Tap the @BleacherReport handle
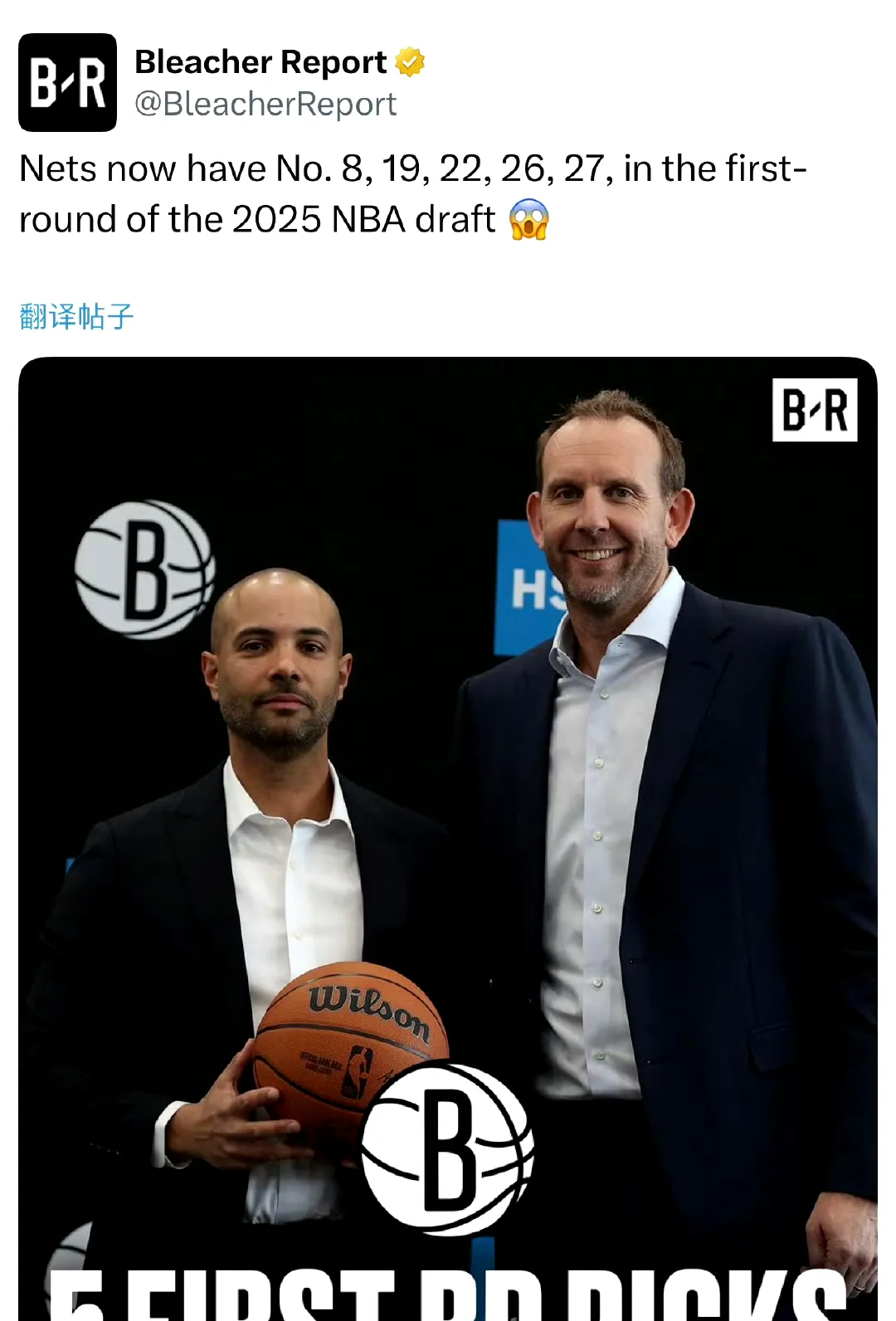 tap(265, 105)
